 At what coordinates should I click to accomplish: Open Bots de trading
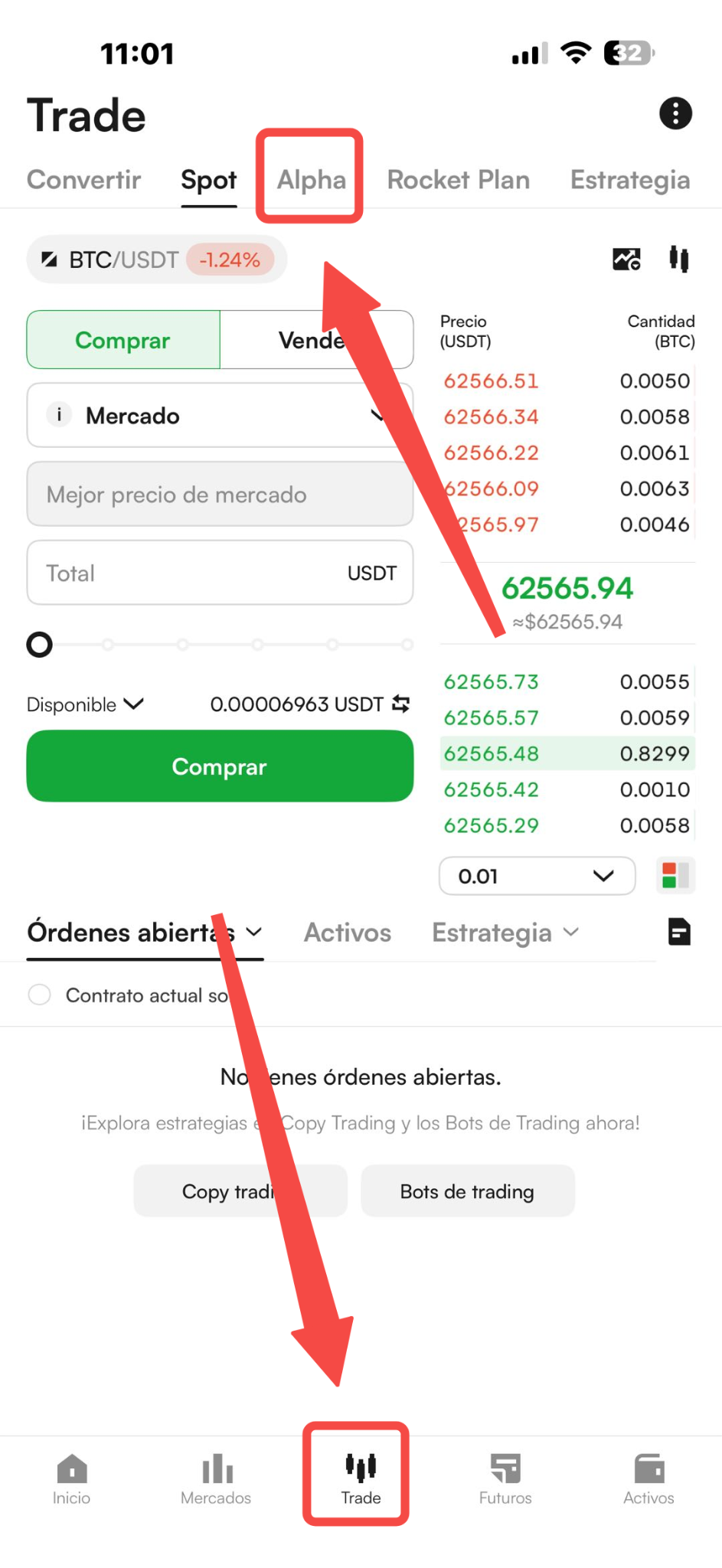coord(467,1191)
